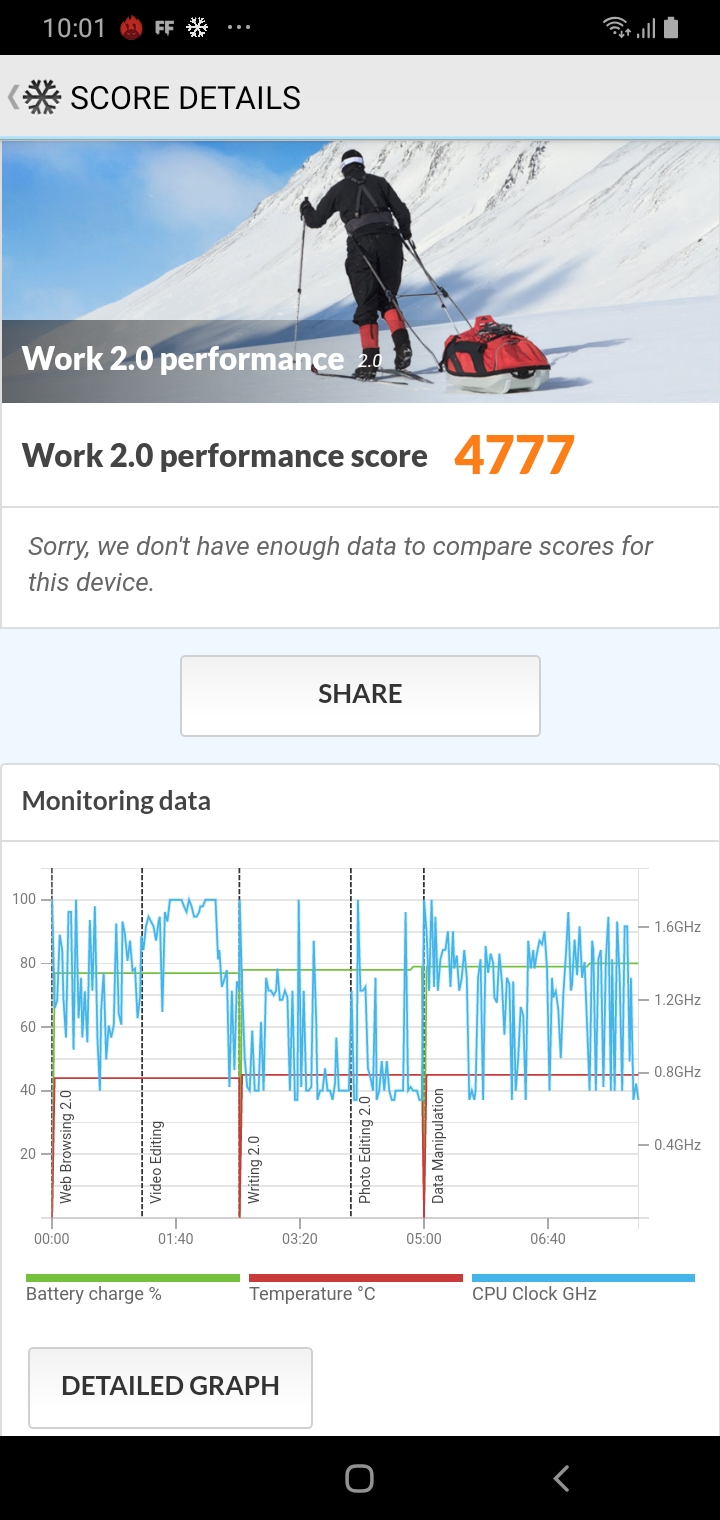Go back from Score Details
720x1520 pixels.
(14, 97)
